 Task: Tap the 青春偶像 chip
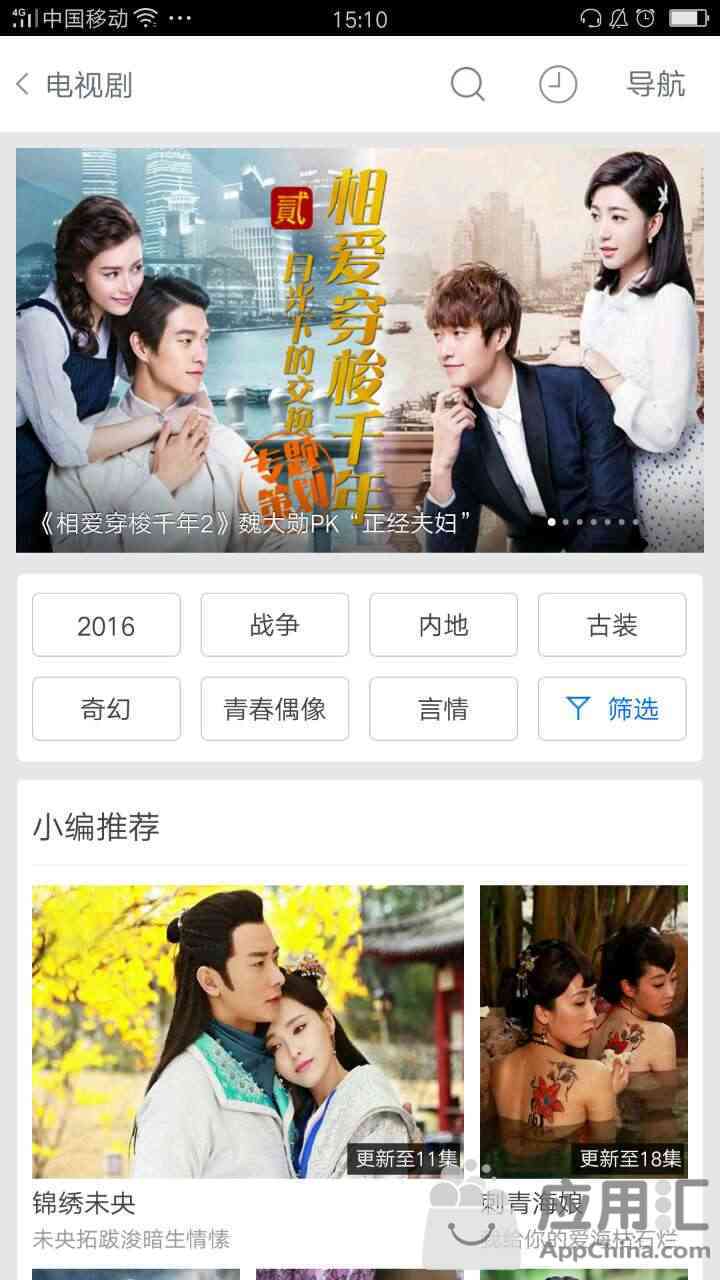pyautogui.click(x=275, y=709)
